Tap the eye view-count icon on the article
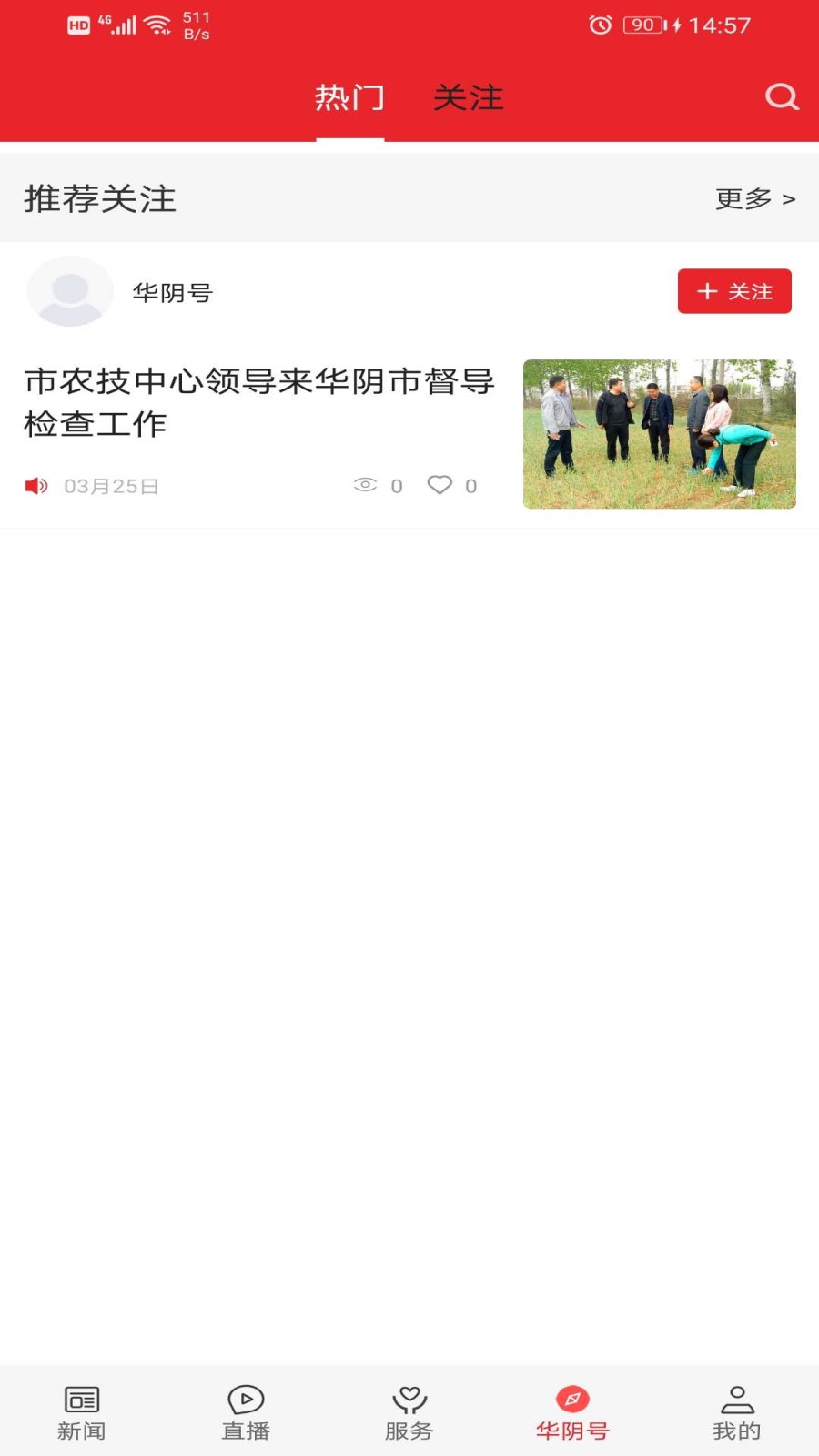 click(x=366, y=485)
